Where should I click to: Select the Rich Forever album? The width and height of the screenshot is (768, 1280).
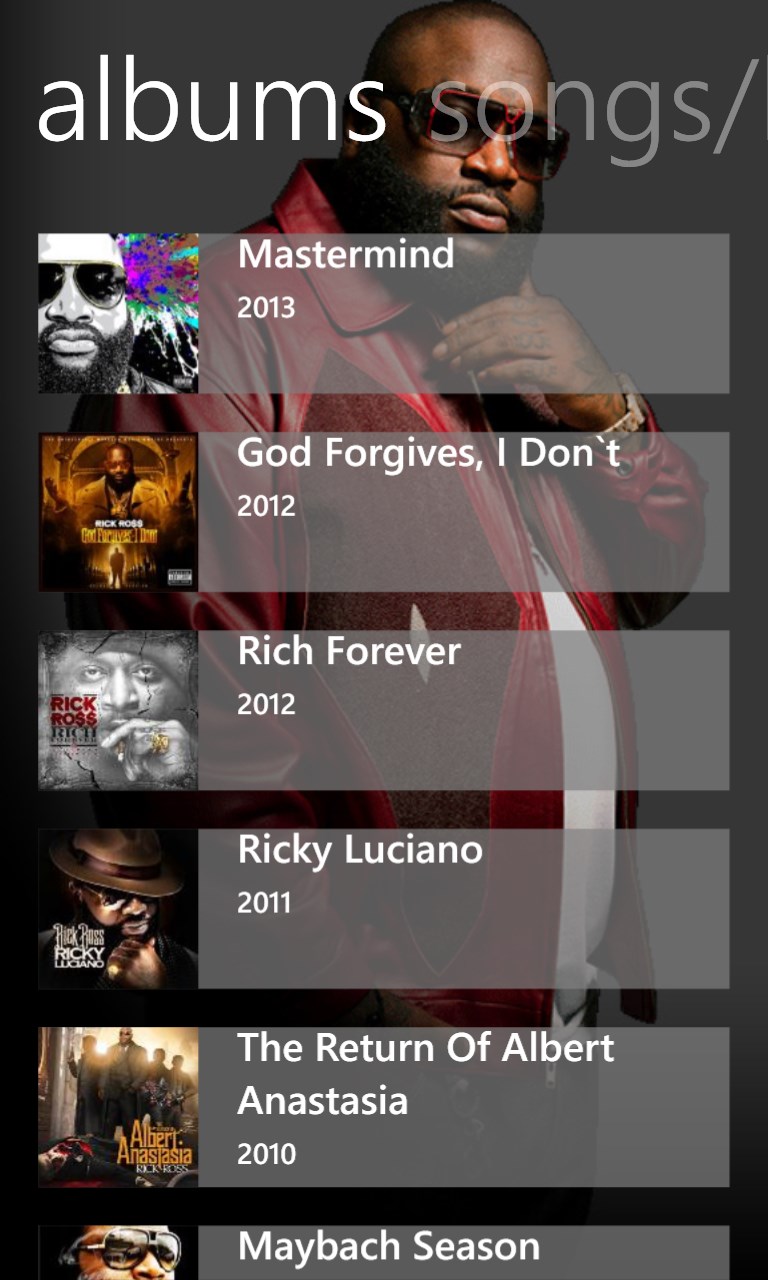[384, 709]
